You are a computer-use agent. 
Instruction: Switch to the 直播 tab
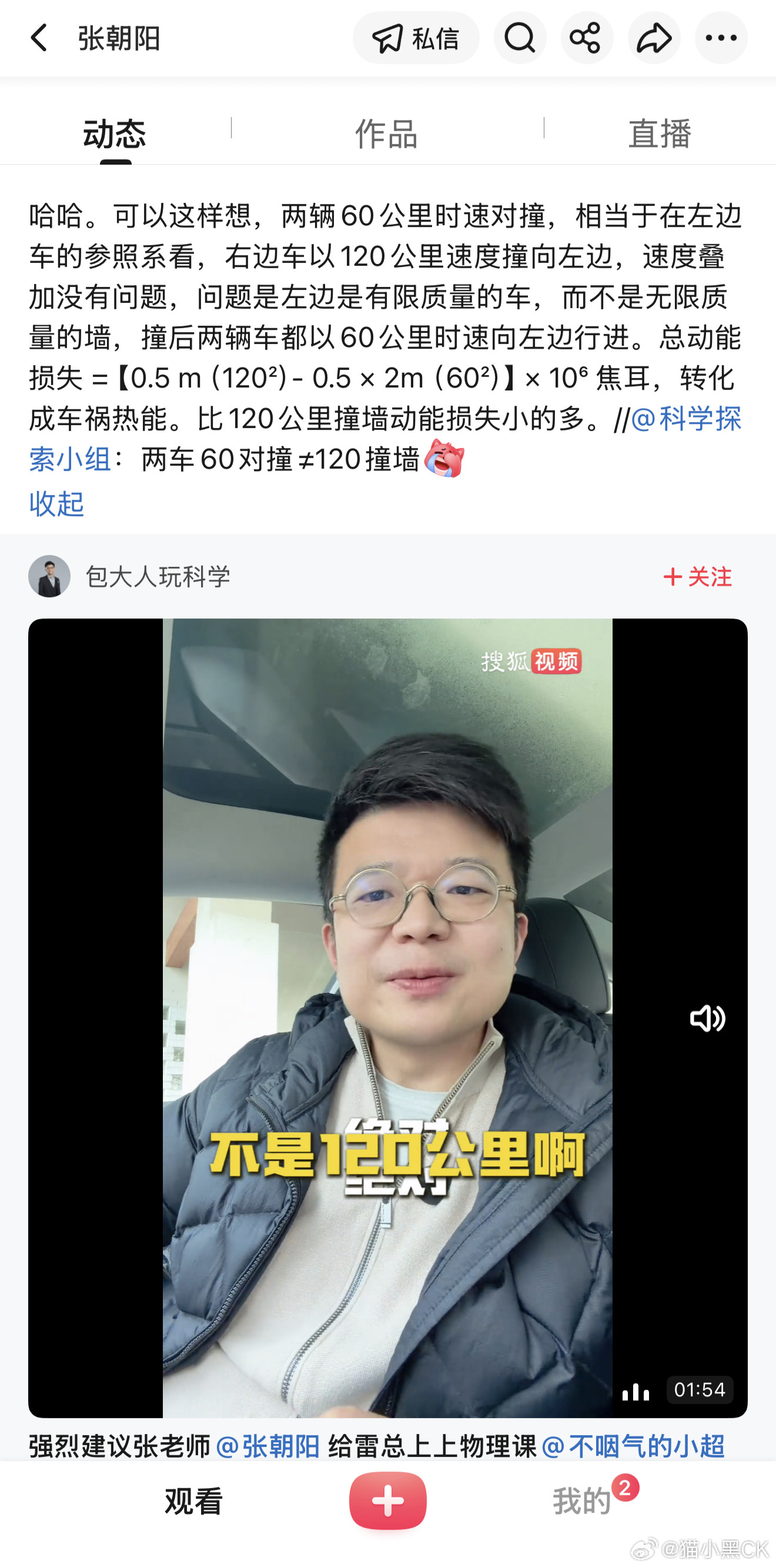click(661, 134)
